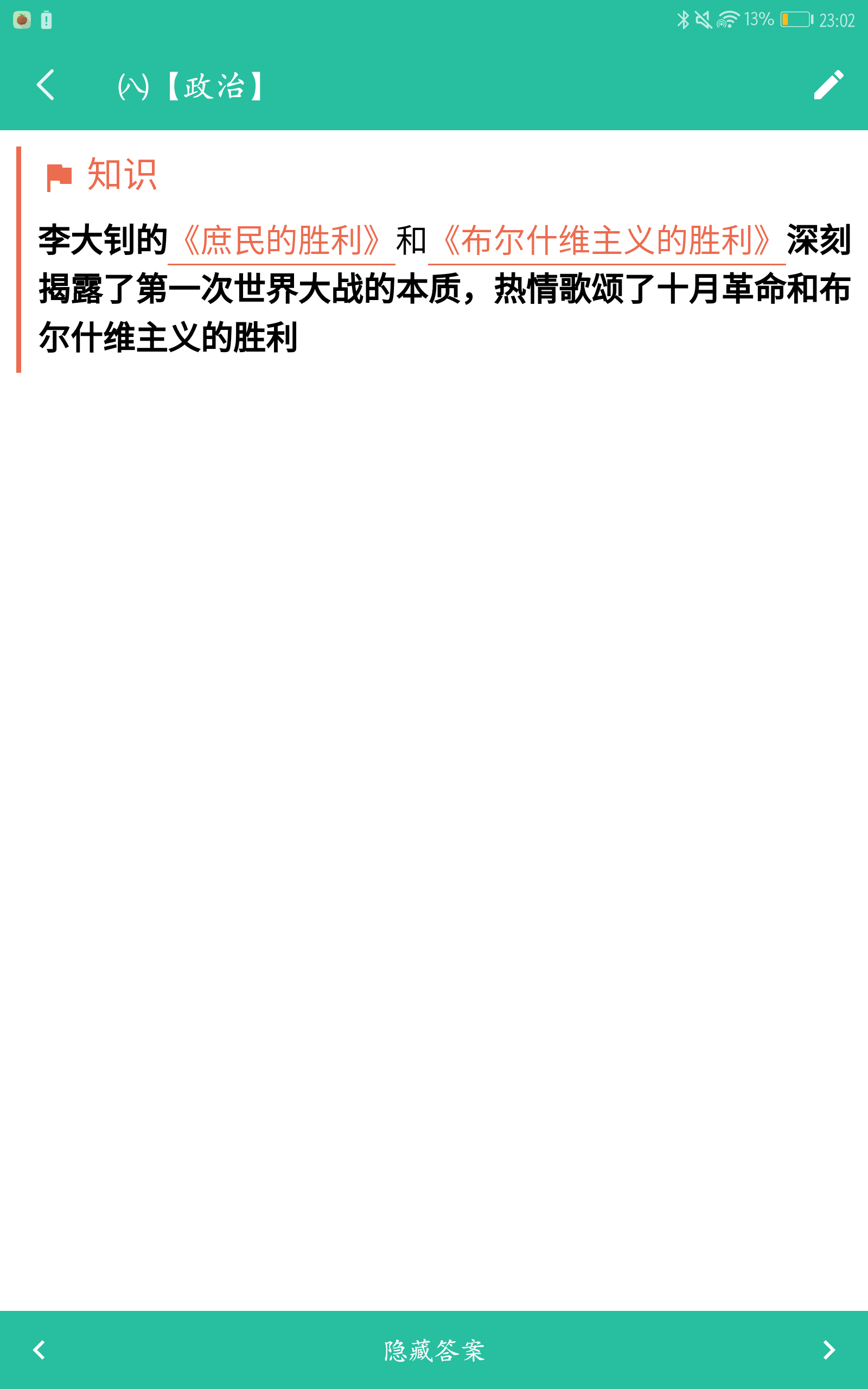Image resolution: width=868 pixels, height=1389 pixels.
Task: Tap the answer 《庶民的胜利》
Action: [x=282, y=240]
